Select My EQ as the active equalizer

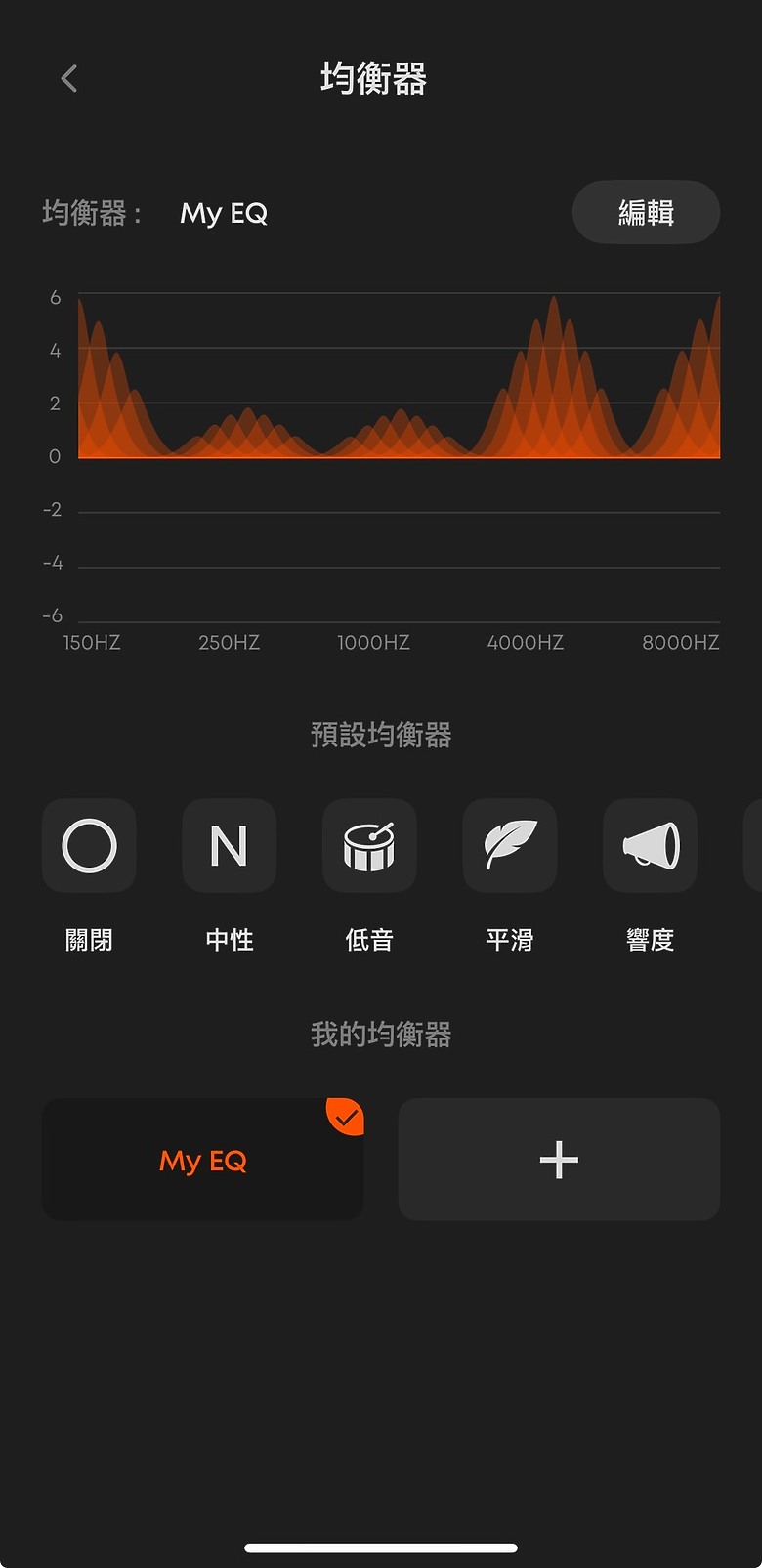tap(202, 1160)
